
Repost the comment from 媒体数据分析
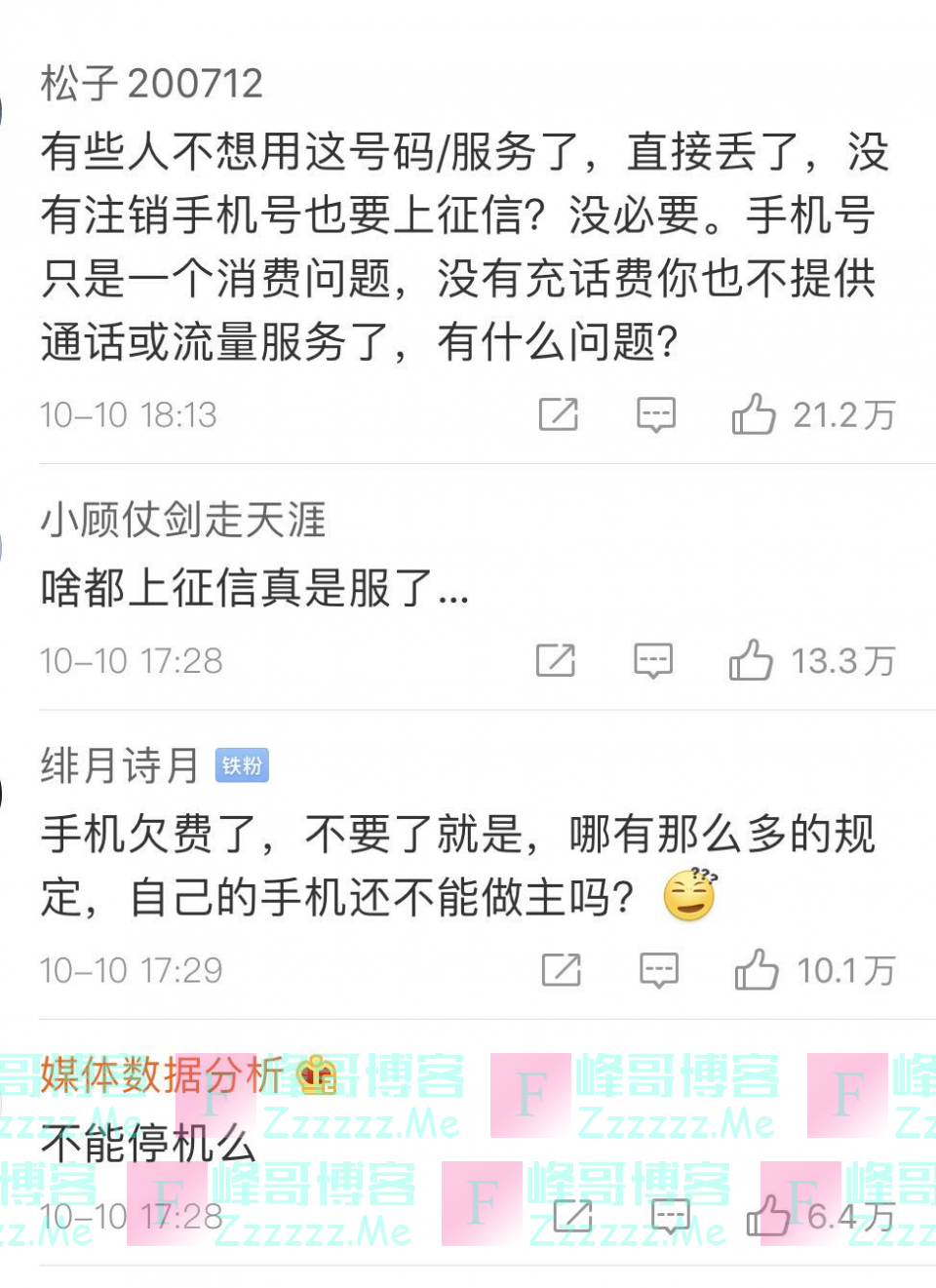(573, 1216)
